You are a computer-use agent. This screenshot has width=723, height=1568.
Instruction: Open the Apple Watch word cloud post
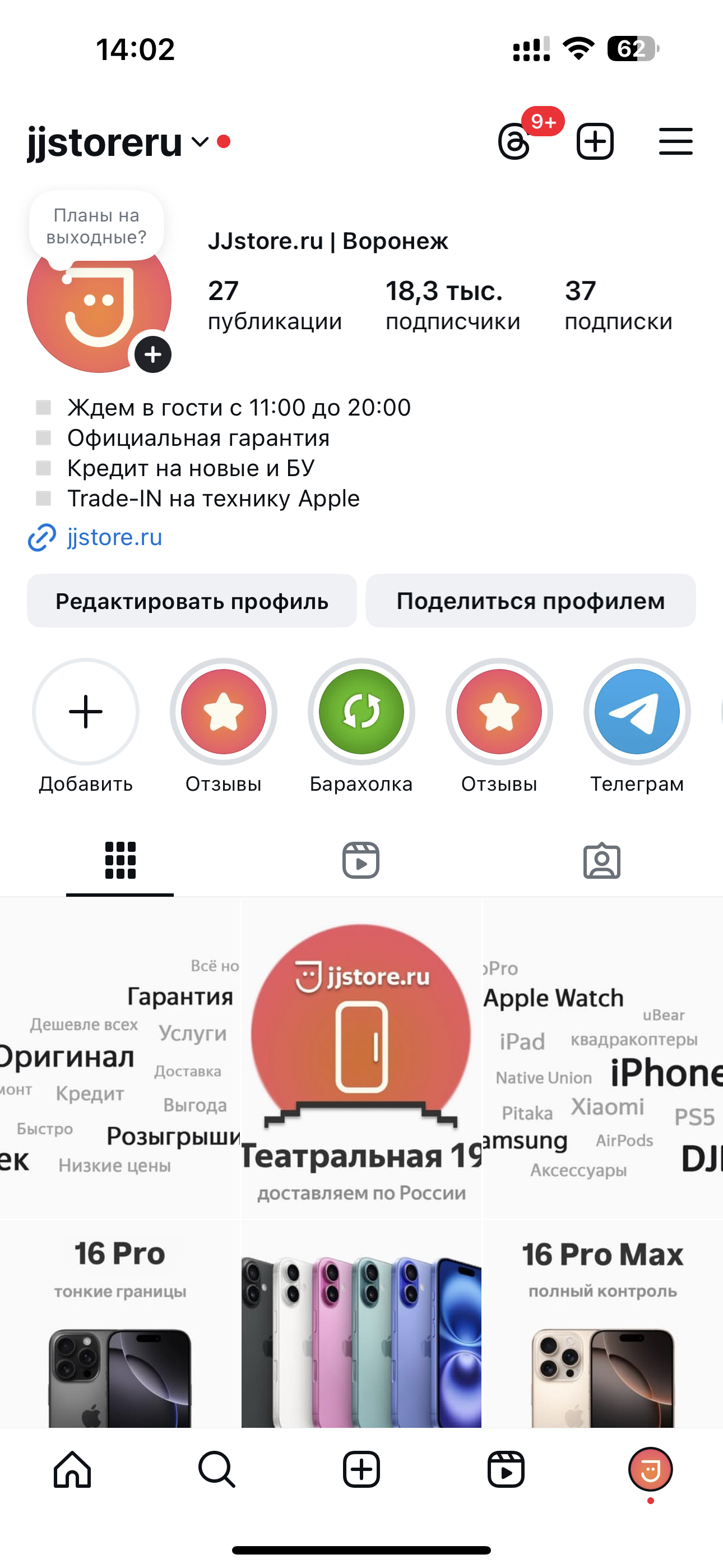602,1059
